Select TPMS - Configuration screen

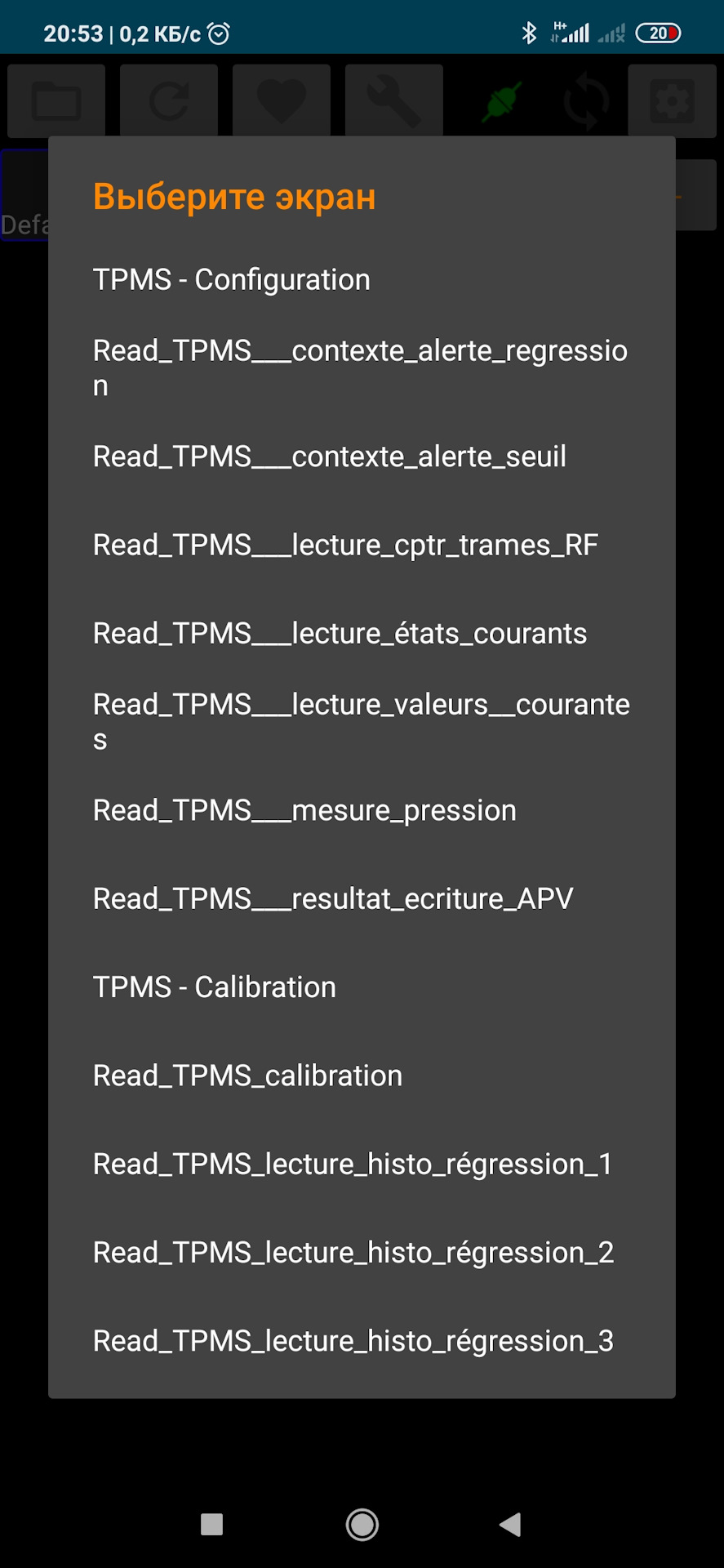point(362,279)
